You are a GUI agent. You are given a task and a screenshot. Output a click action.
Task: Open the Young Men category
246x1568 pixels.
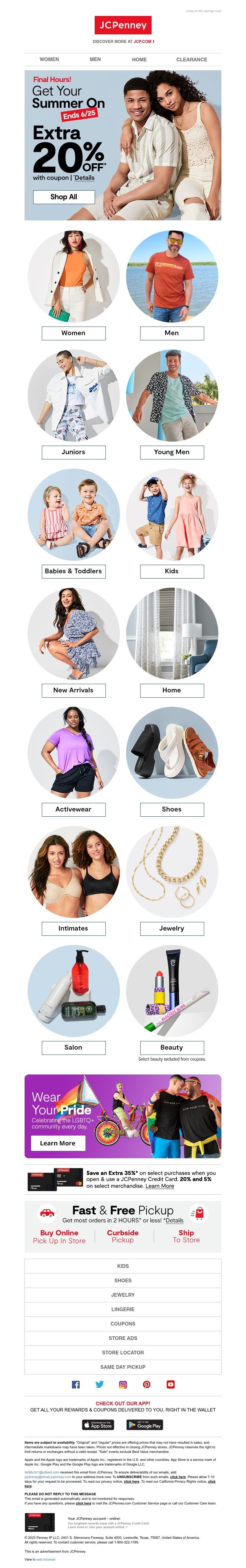pyautogui.click(x=172, y=452)
